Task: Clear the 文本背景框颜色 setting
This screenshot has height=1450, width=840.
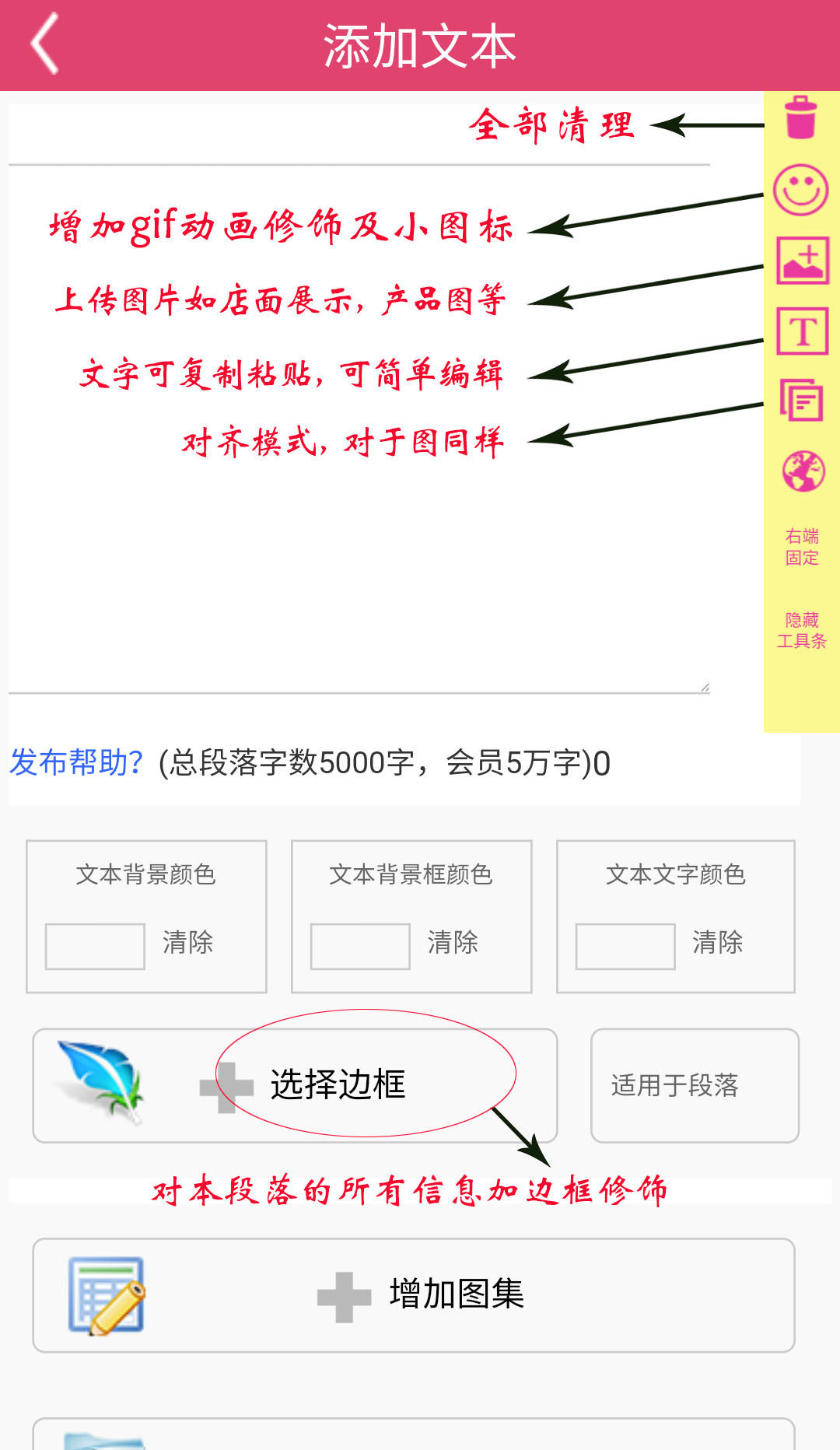Action: 453,942
